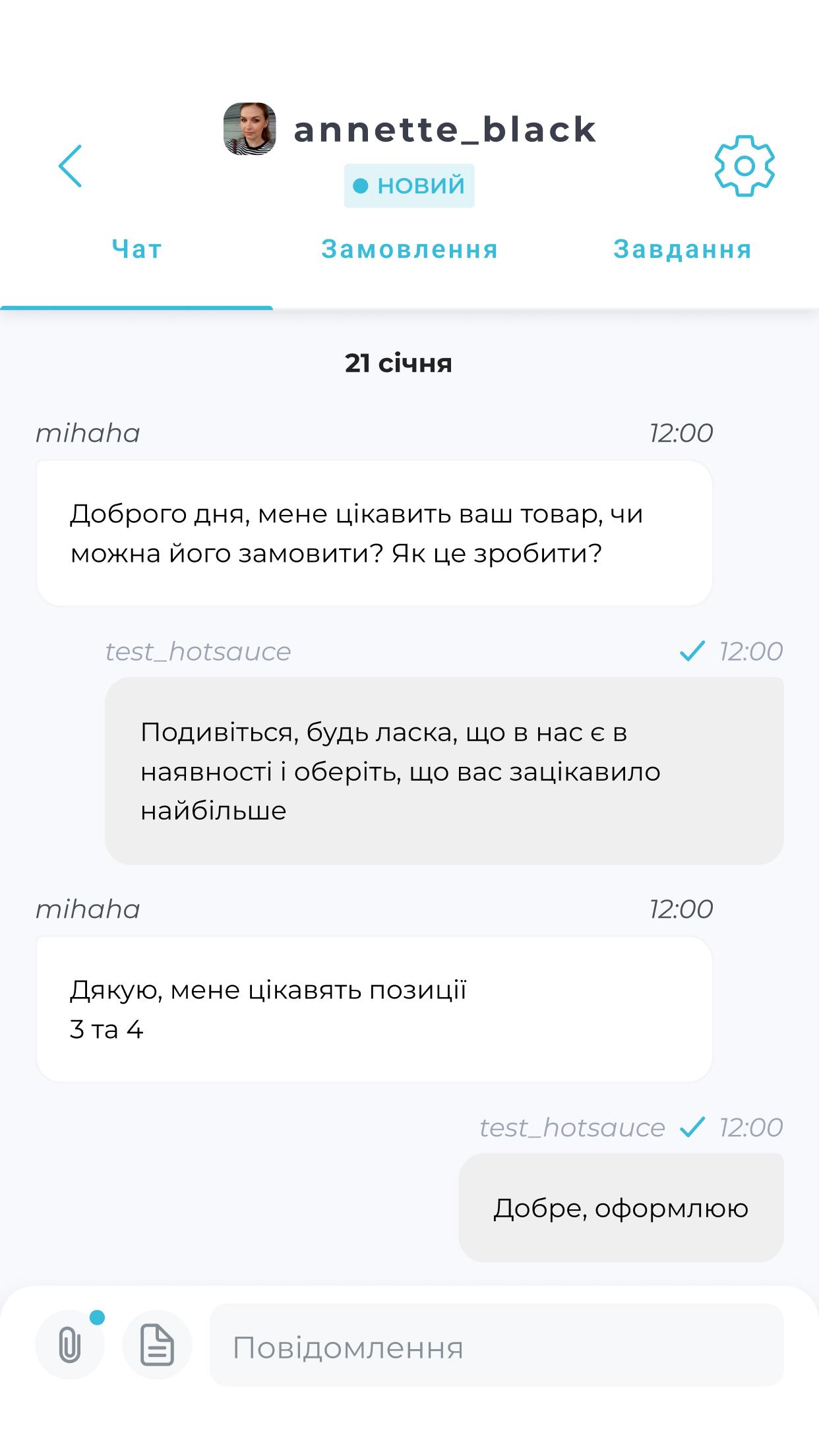Switch to the Завдання tab
This screenshot has height=1456, width=819.
point(682,250)
